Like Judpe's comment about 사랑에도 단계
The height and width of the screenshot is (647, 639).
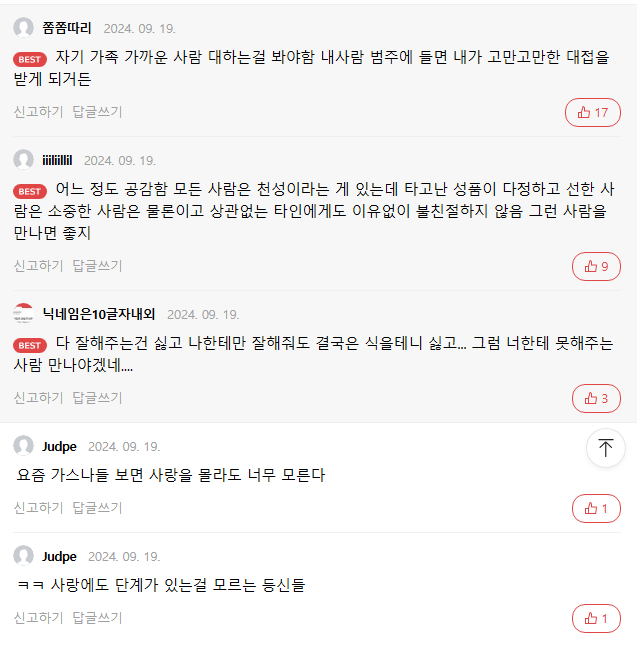[x=596, y=619]
